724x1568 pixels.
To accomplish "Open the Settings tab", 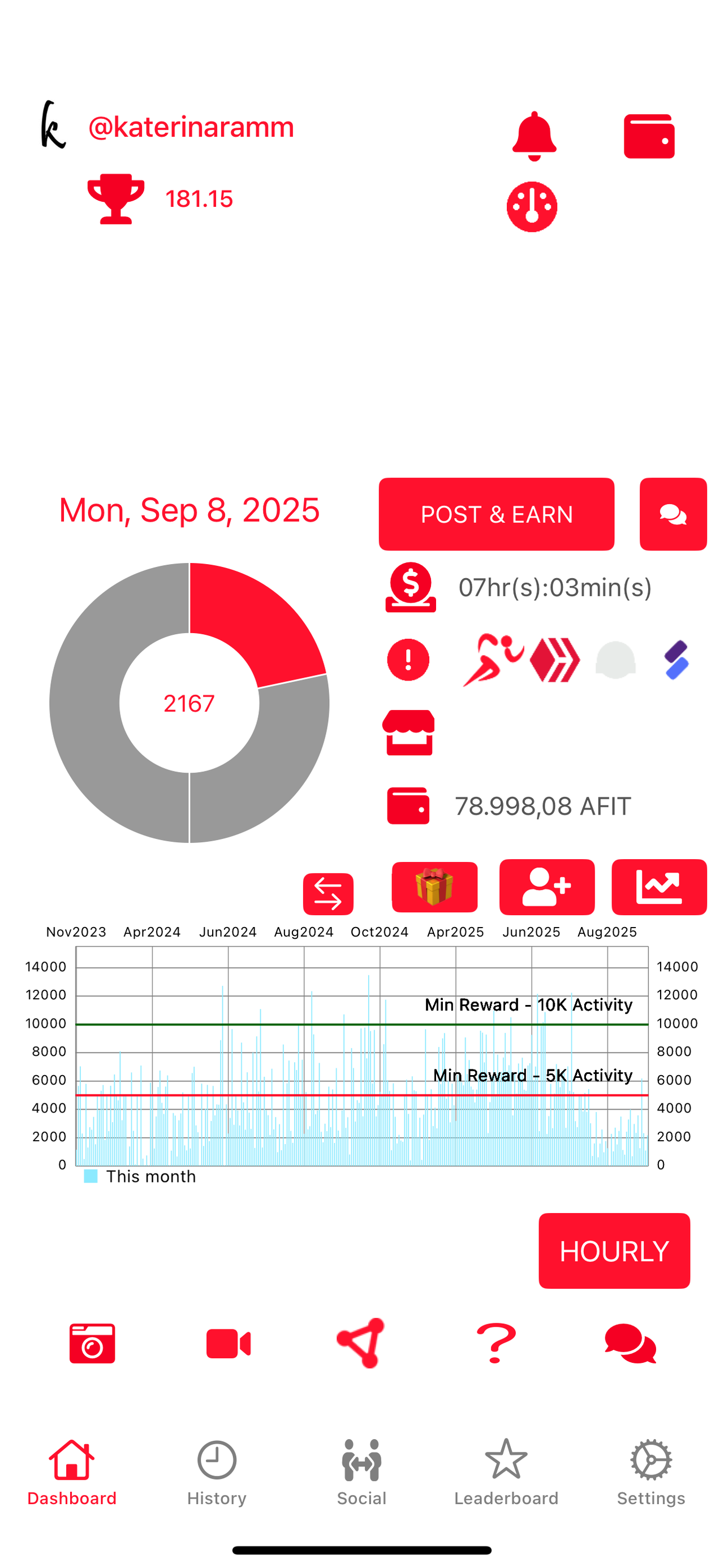I will tap(650, 1472).
